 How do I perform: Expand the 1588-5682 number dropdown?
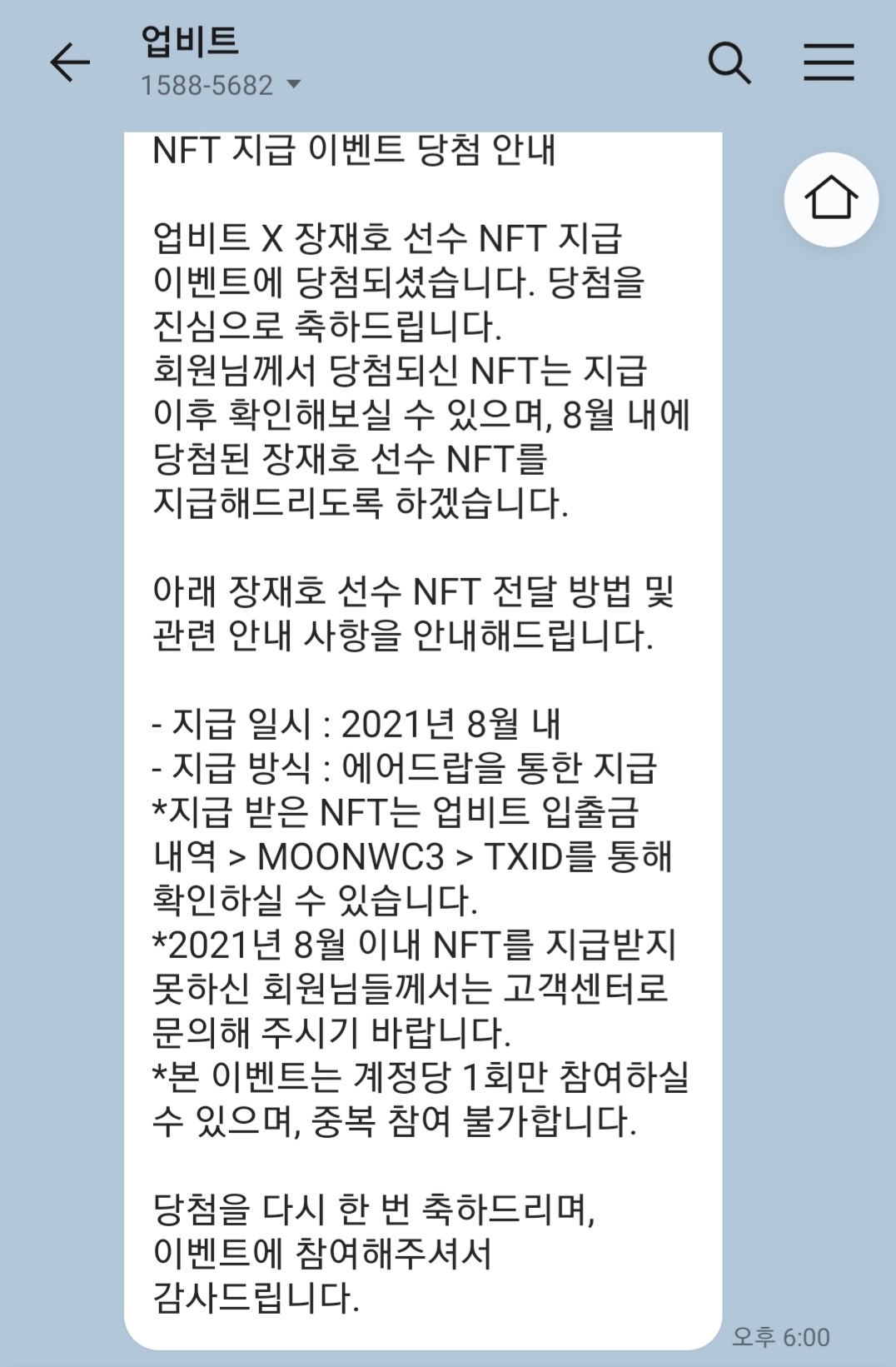293,84
